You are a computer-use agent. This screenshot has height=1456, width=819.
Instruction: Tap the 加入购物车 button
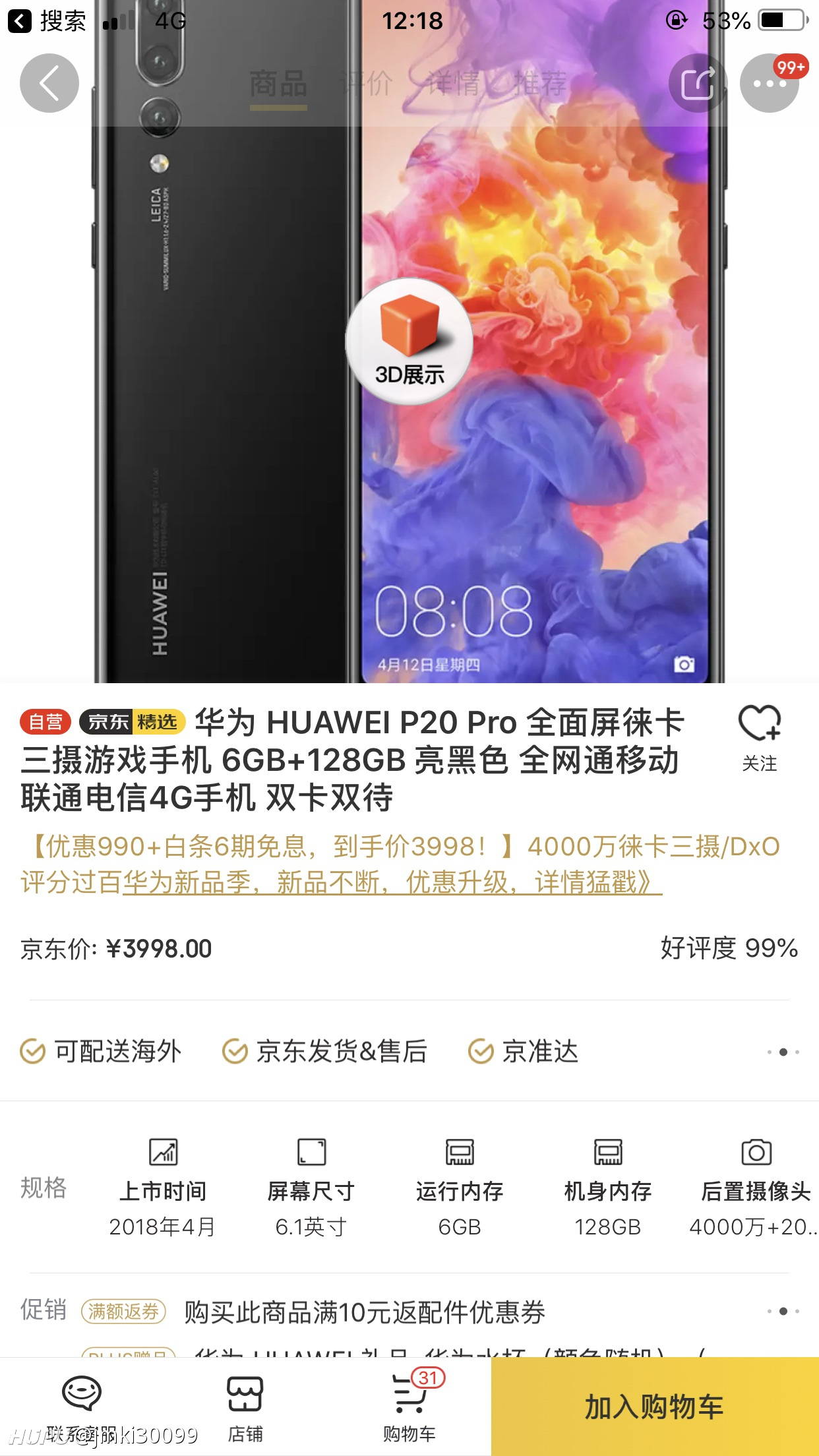(x=653, y=1405)
